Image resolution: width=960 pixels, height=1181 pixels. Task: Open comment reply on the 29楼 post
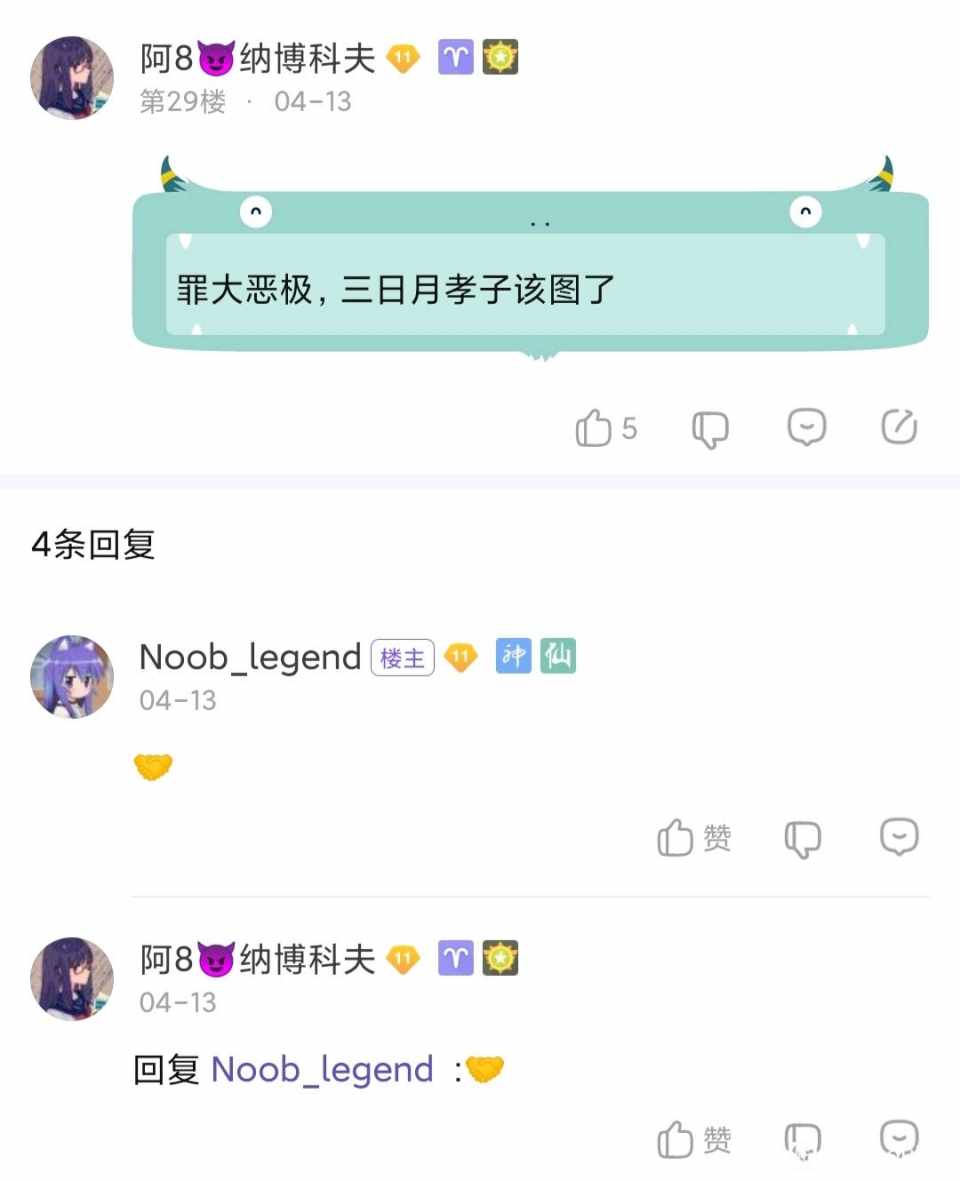(x=806, y=427)
